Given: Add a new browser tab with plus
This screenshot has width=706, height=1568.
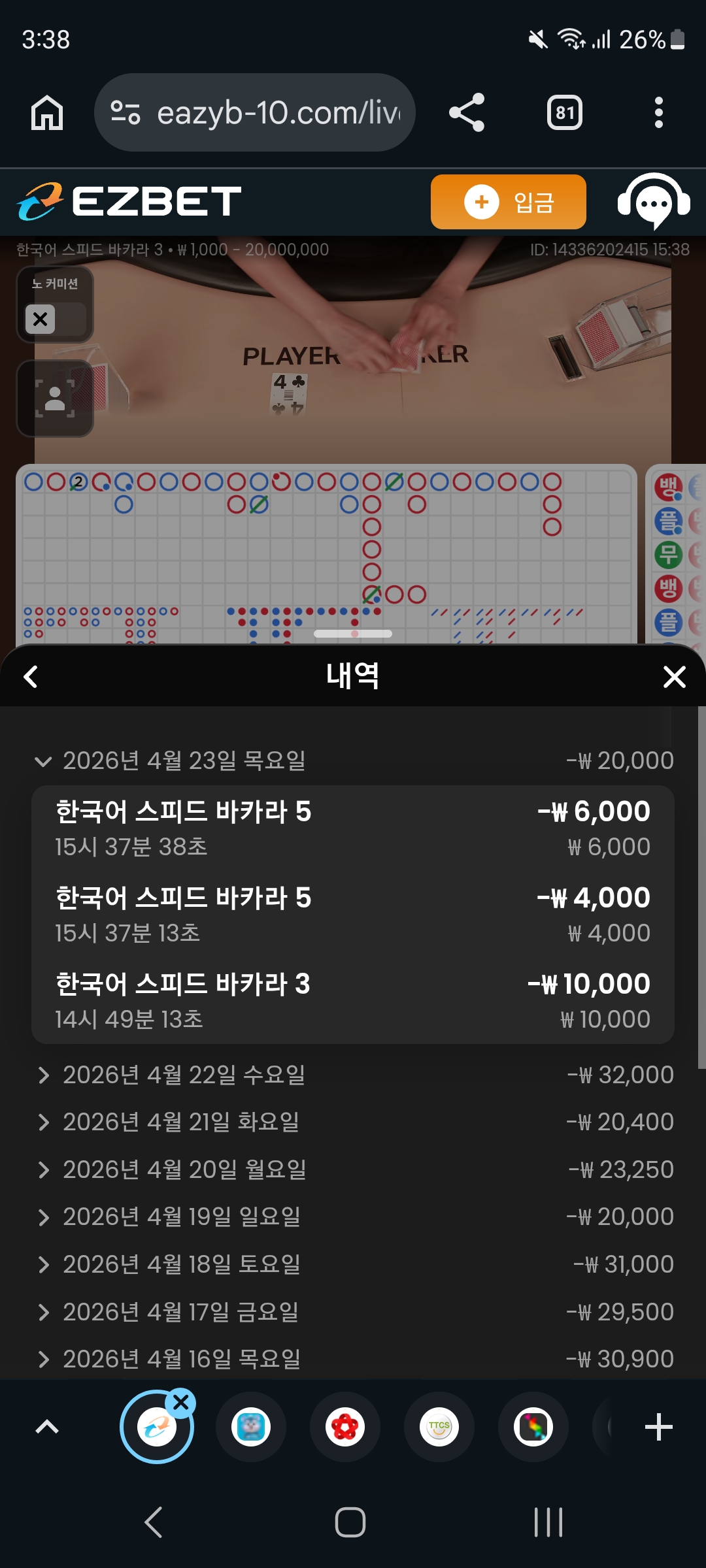Looking at the screenshot, I should coord(658,1427).
